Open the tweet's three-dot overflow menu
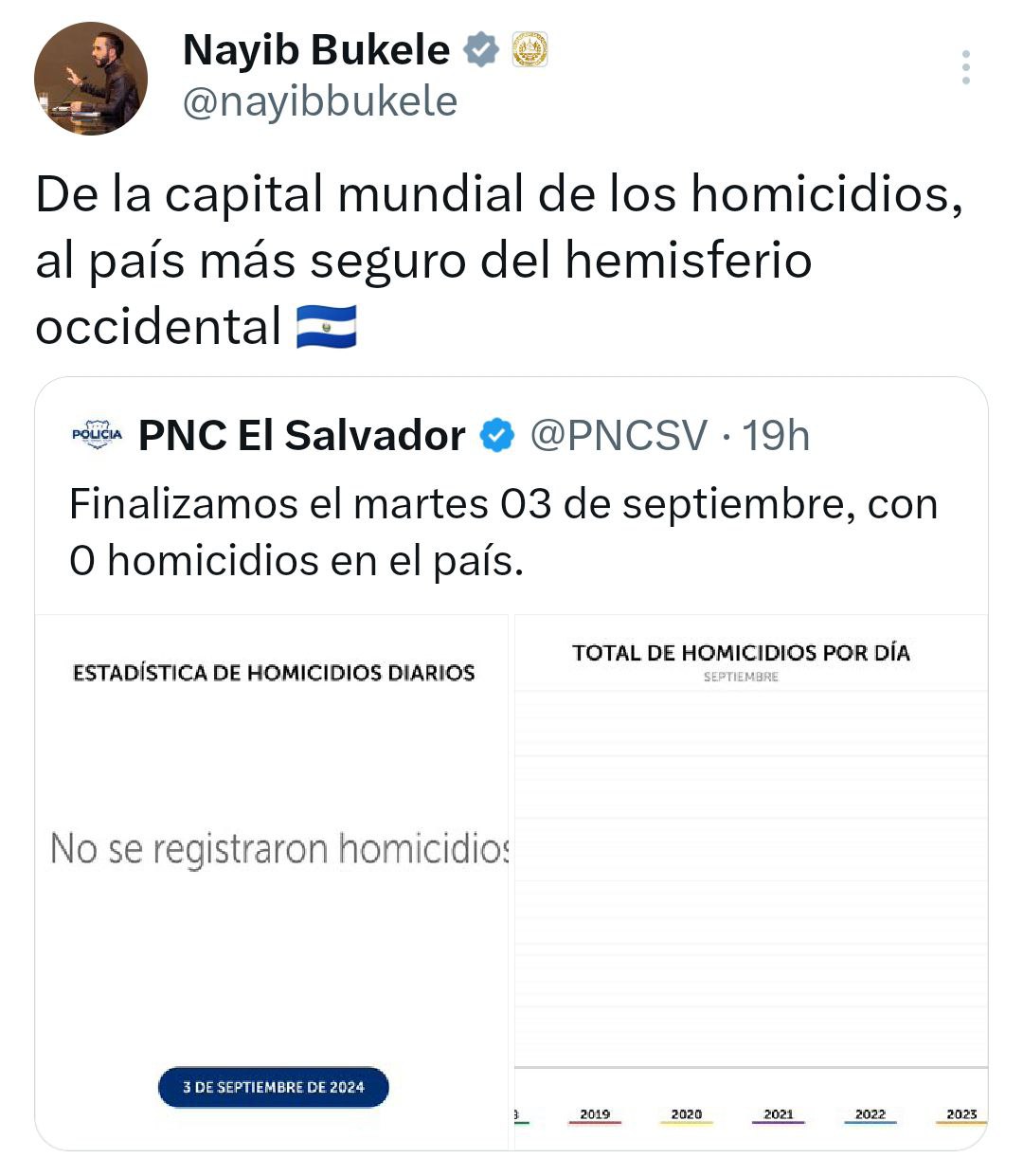Viewport: 1023px width, 1176px height. click(965, 67)
